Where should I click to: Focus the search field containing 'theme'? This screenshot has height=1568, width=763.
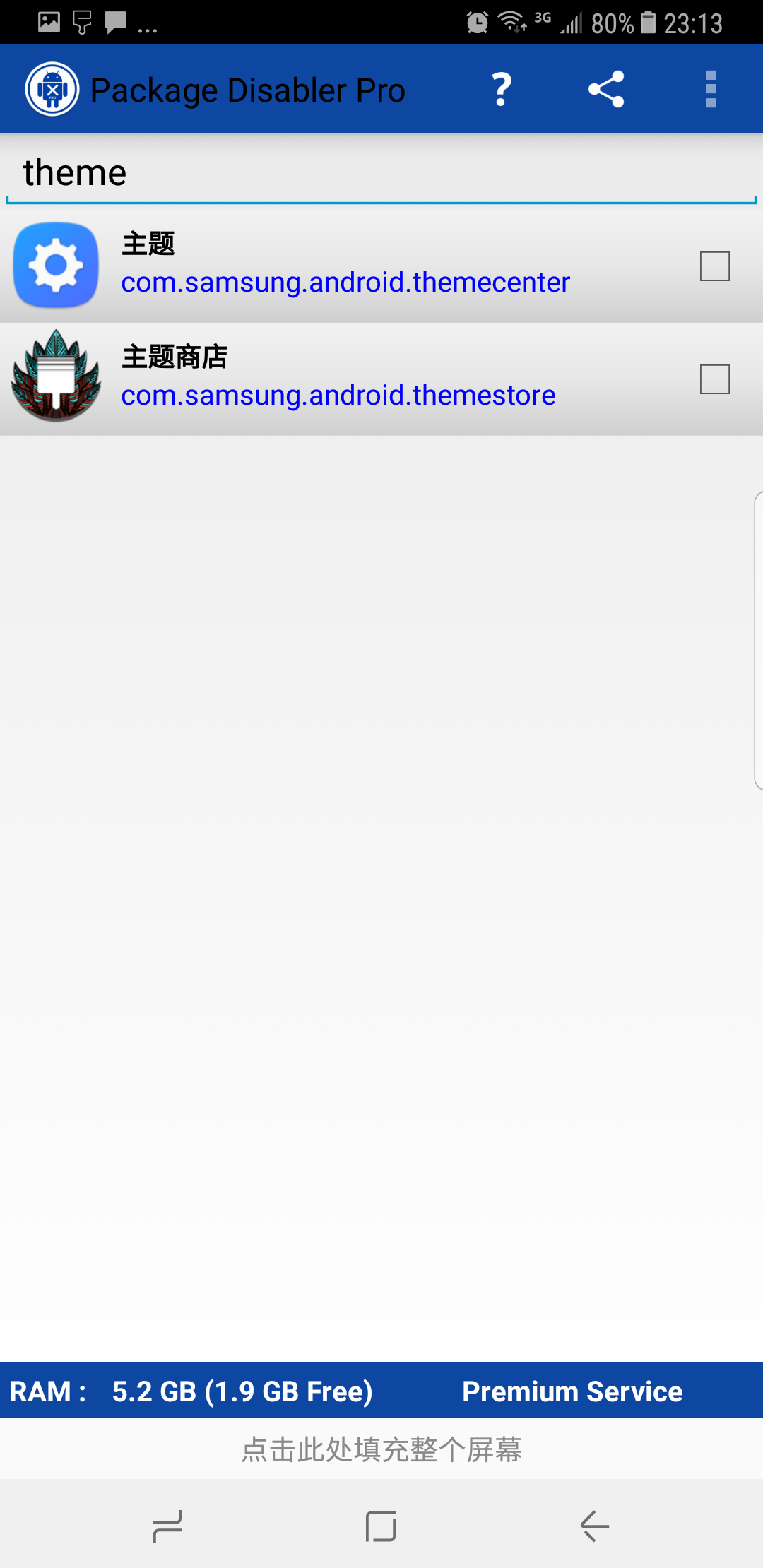(x=381, y=173)
